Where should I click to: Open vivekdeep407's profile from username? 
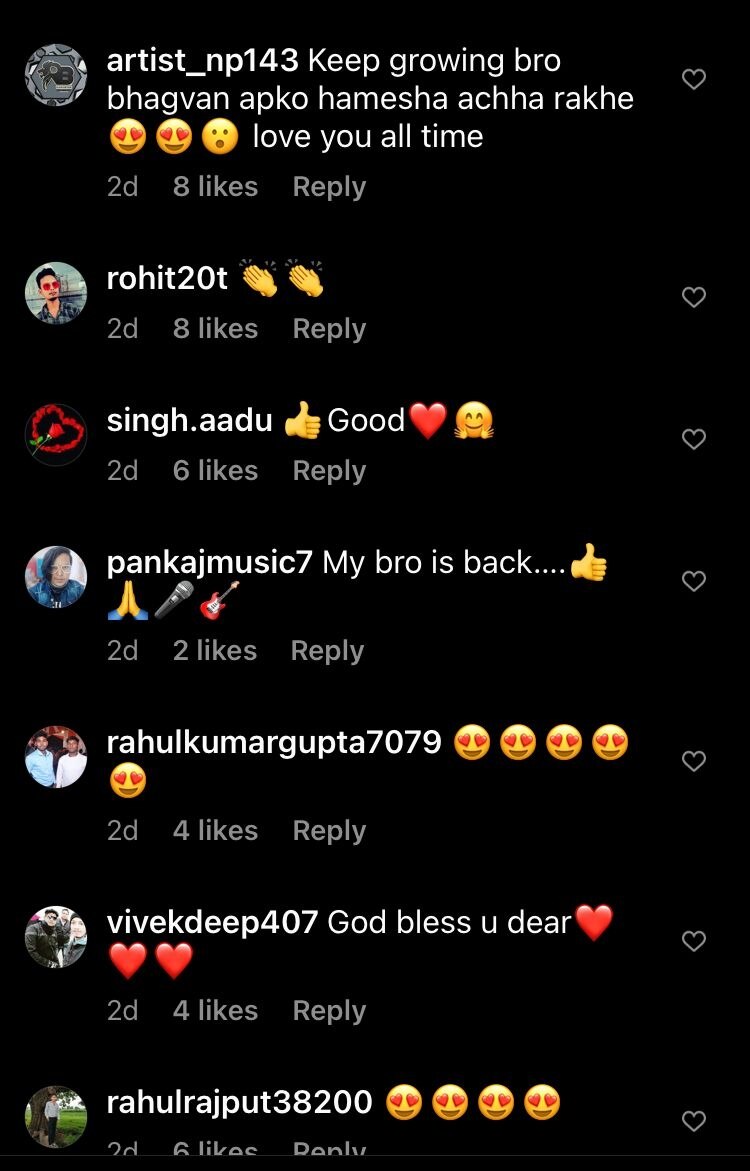(x=212, y=921)
